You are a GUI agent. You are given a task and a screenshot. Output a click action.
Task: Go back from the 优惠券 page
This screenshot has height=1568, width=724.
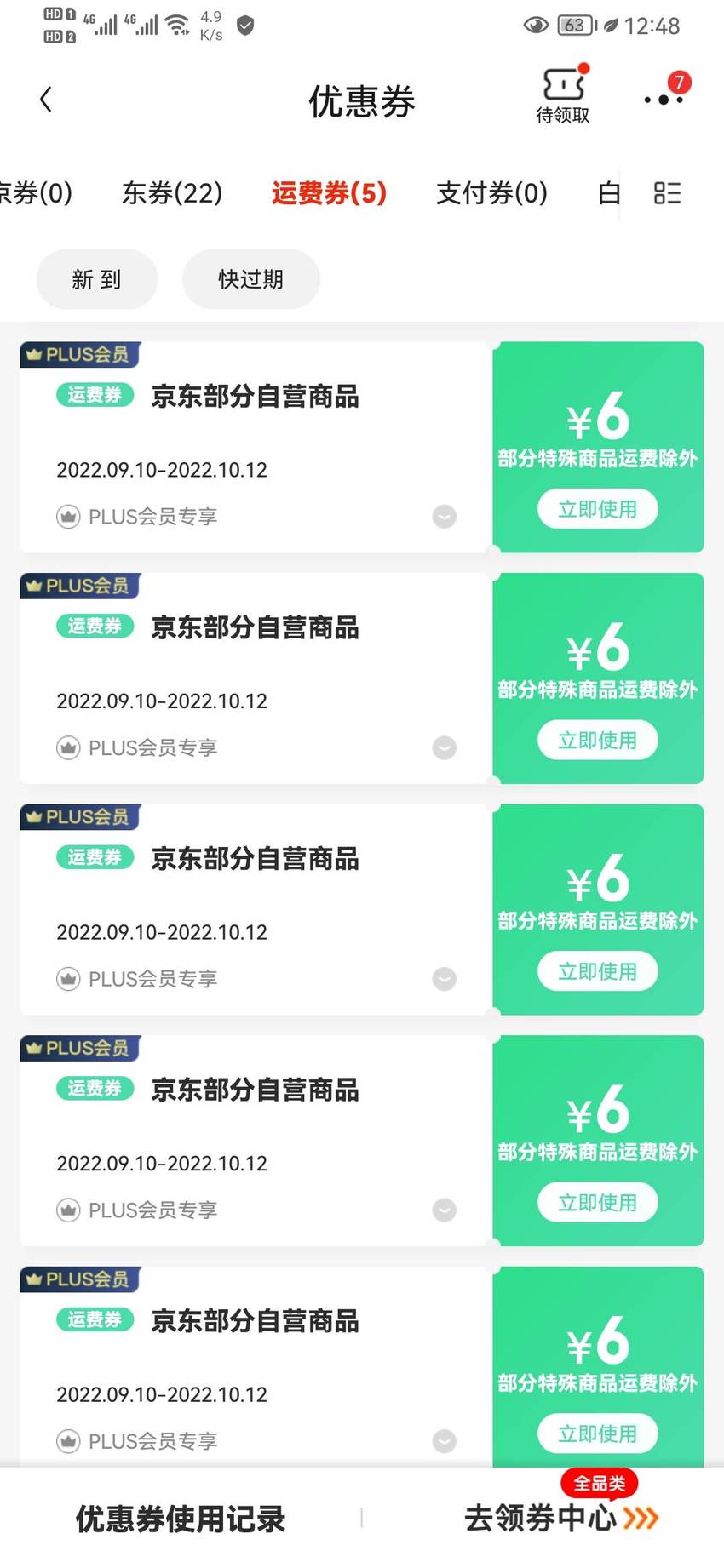click(x=46, y=100)
